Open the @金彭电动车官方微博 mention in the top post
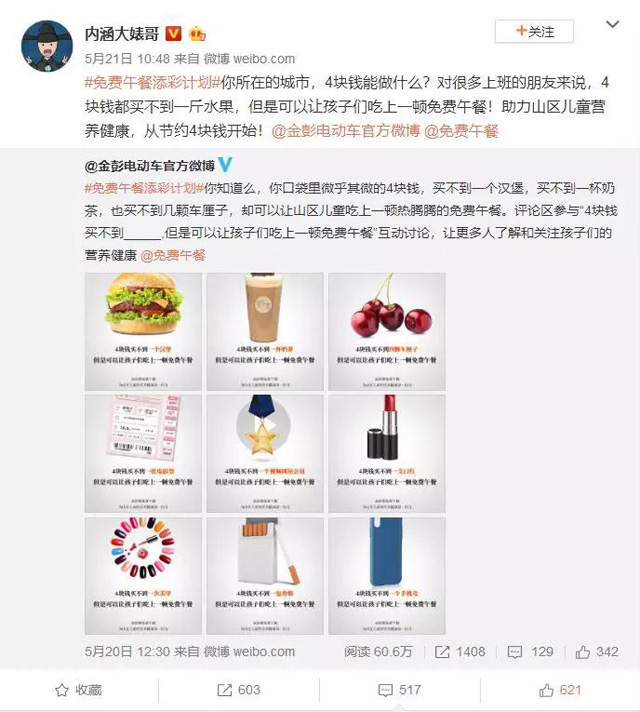 pyautogui.click(x=338, y=130)
